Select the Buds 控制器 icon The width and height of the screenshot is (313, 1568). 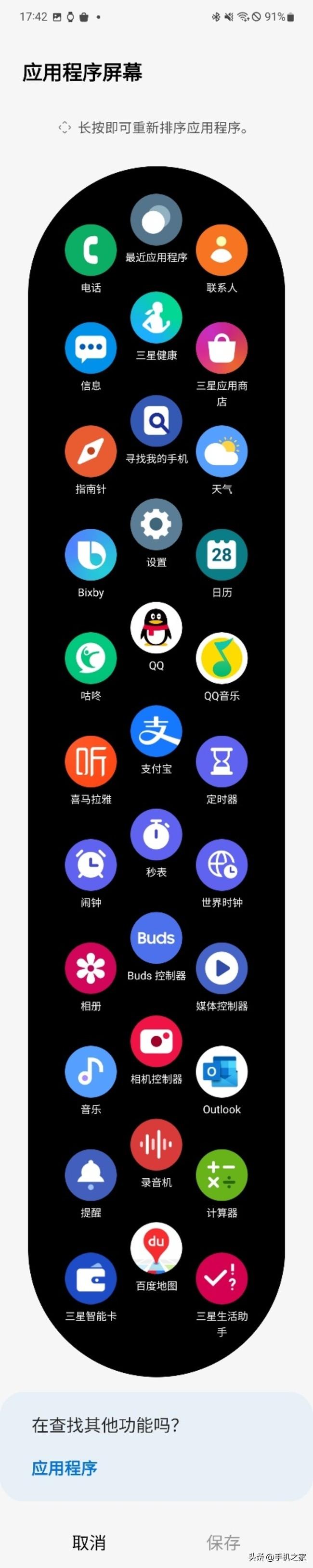click(156, 938)
